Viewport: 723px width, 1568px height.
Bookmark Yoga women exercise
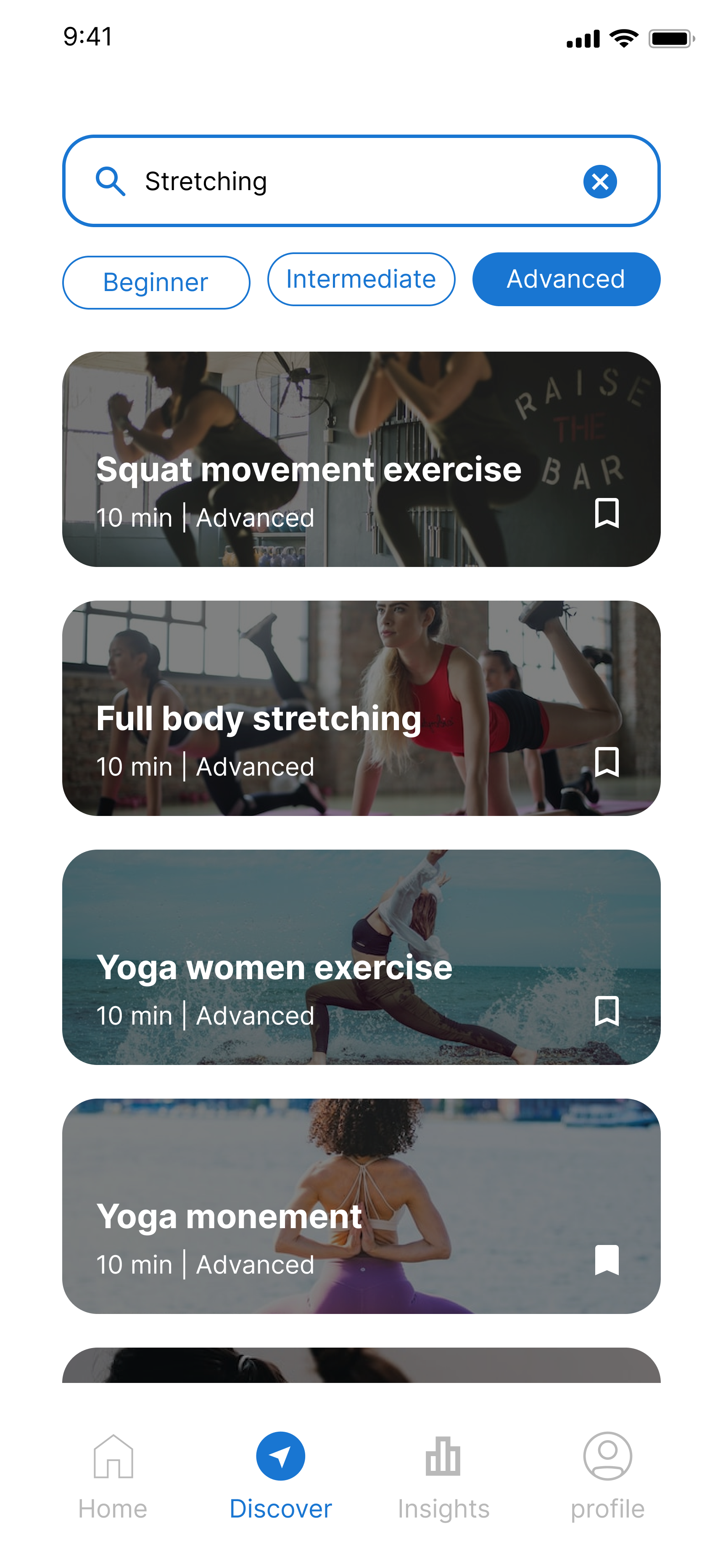point(606,1011)
